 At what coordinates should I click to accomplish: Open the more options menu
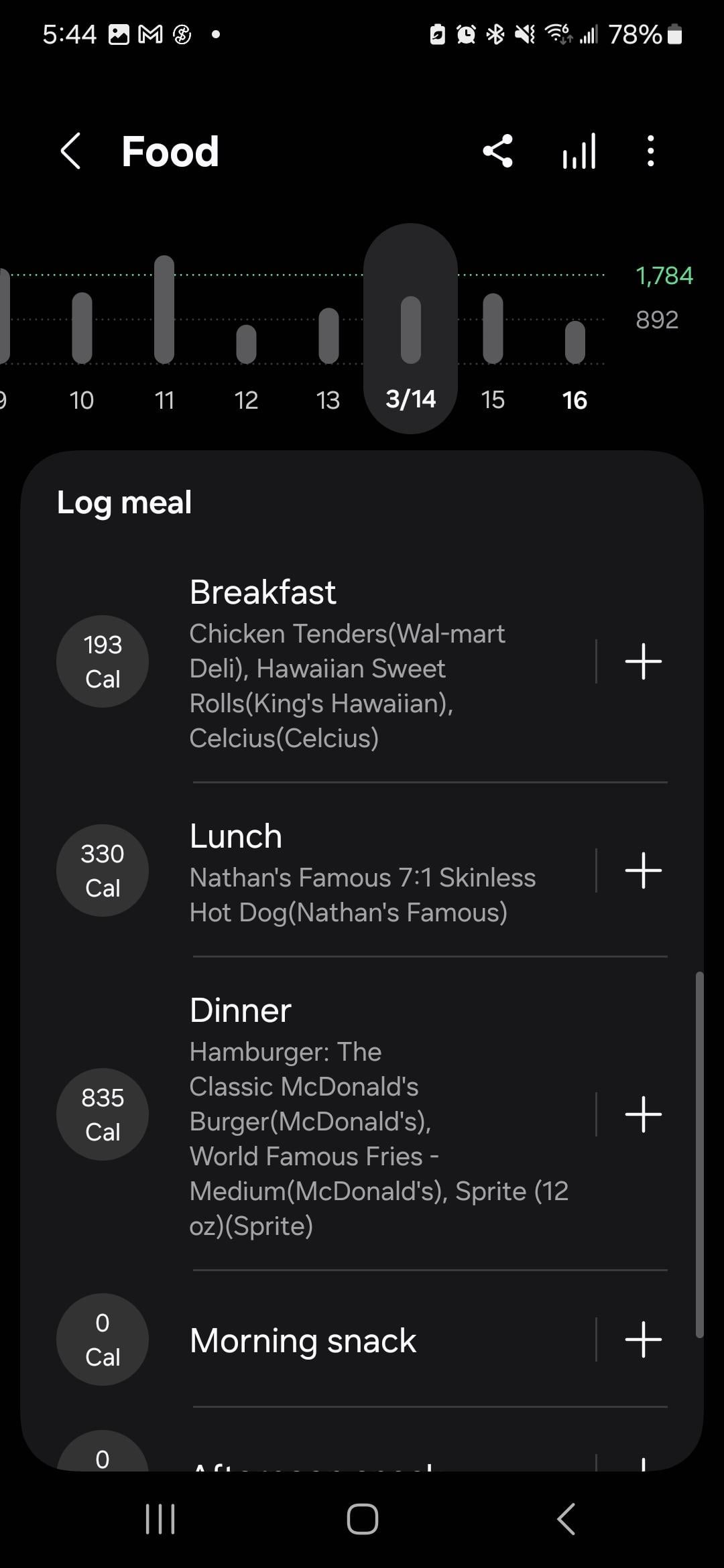(x=650, y=151)
